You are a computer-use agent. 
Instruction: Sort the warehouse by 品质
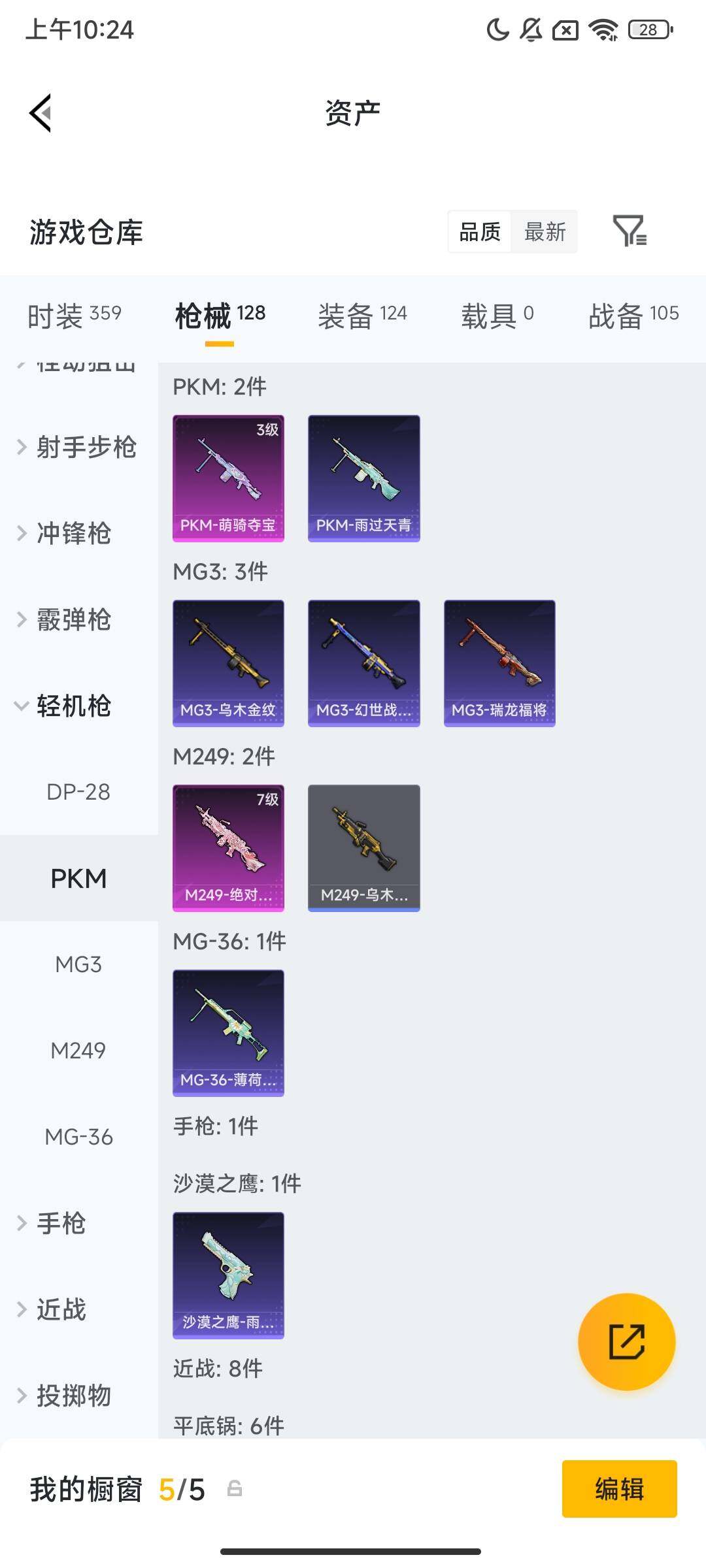480,231
